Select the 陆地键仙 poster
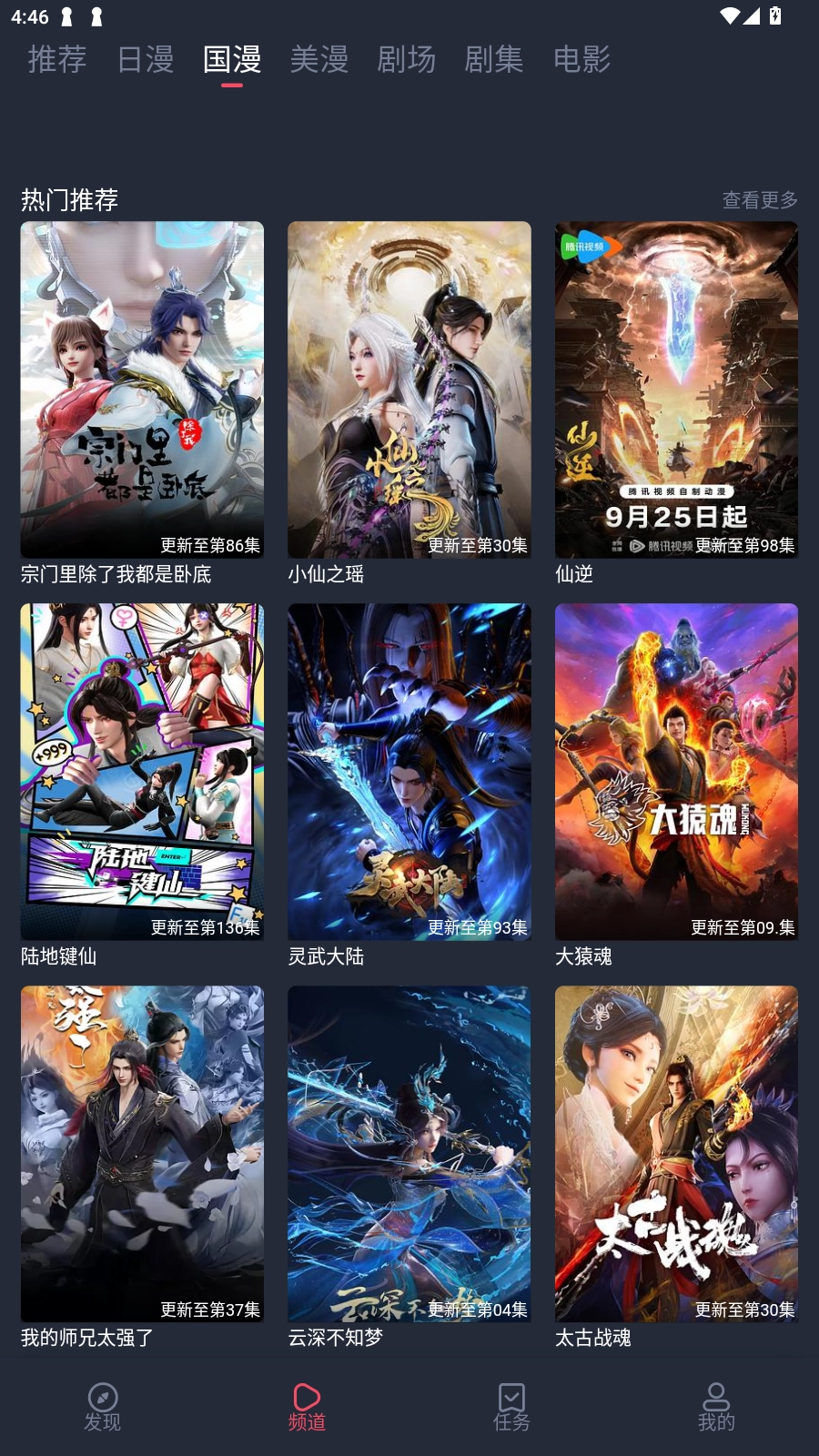This screenshot has width=819, height=1456. [142, 772]
